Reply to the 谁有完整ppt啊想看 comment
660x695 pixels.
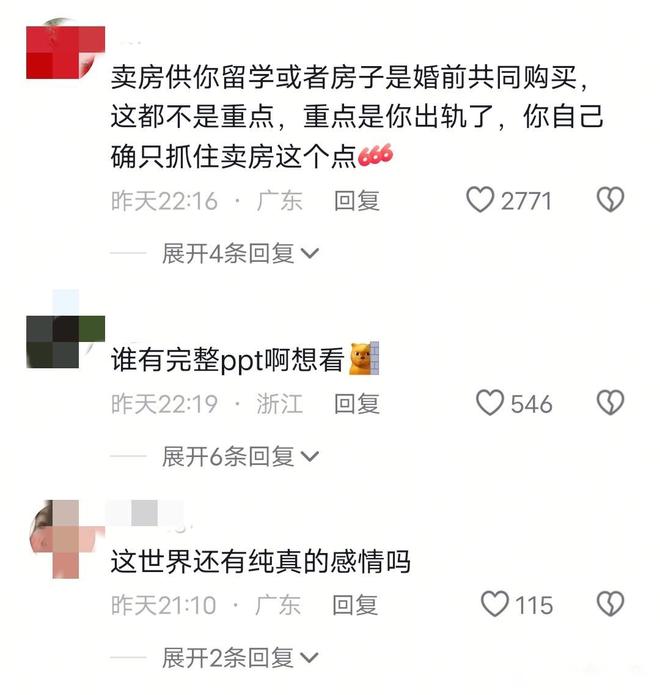[x=357, y=403]
